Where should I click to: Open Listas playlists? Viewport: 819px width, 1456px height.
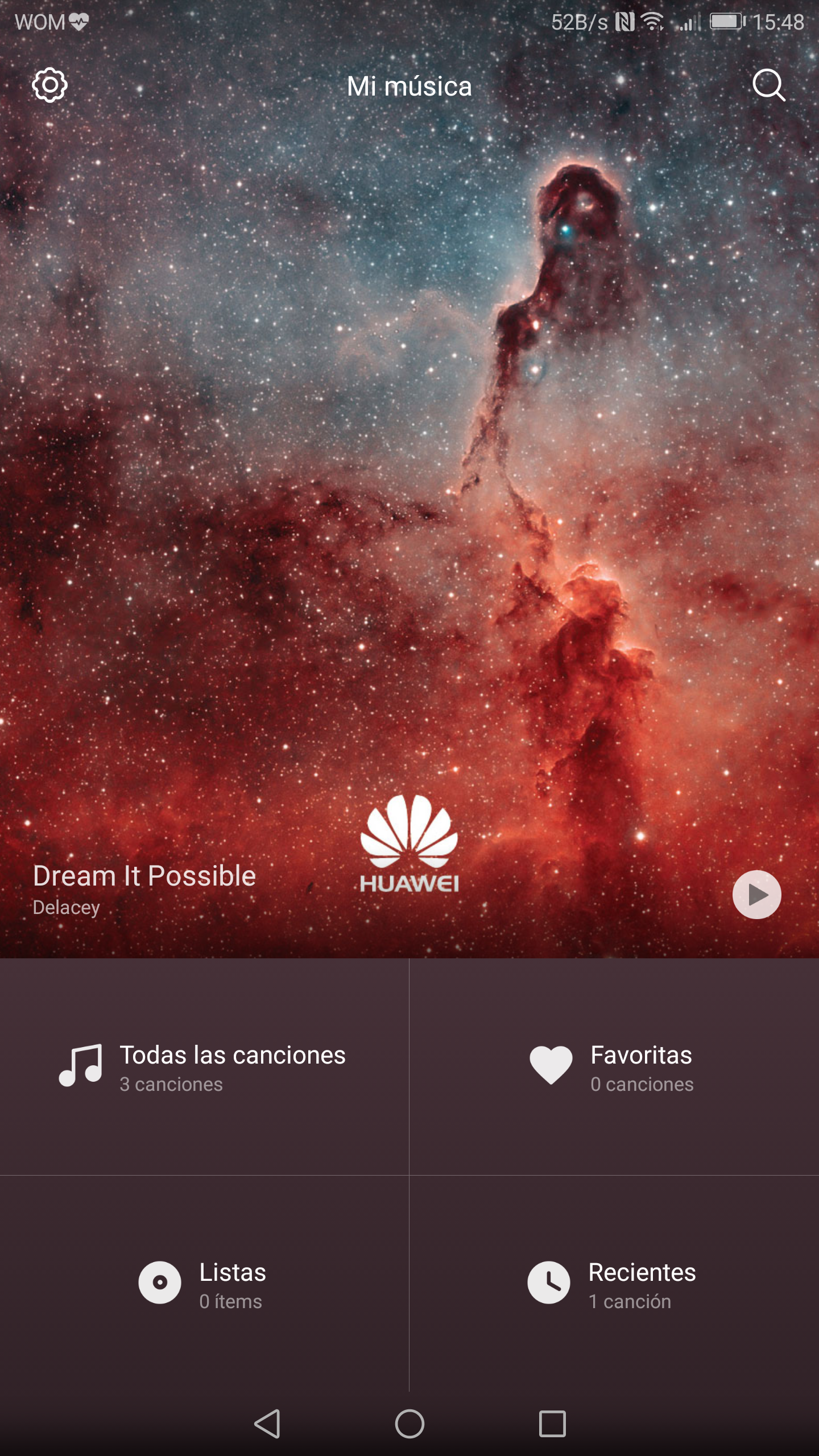pos(204,1284)
